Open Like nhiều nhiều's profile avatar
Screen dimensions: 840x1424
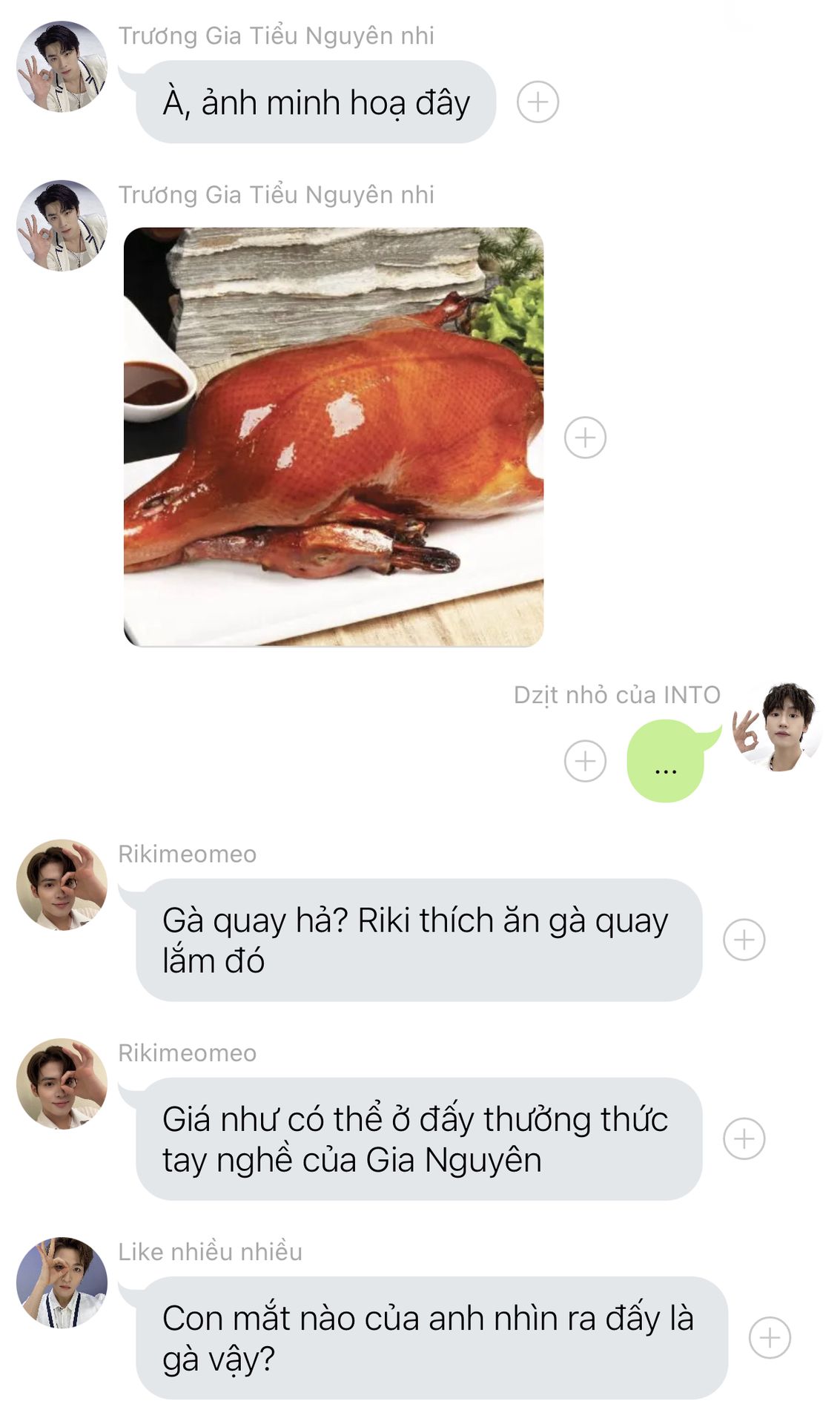point(62,1282)
